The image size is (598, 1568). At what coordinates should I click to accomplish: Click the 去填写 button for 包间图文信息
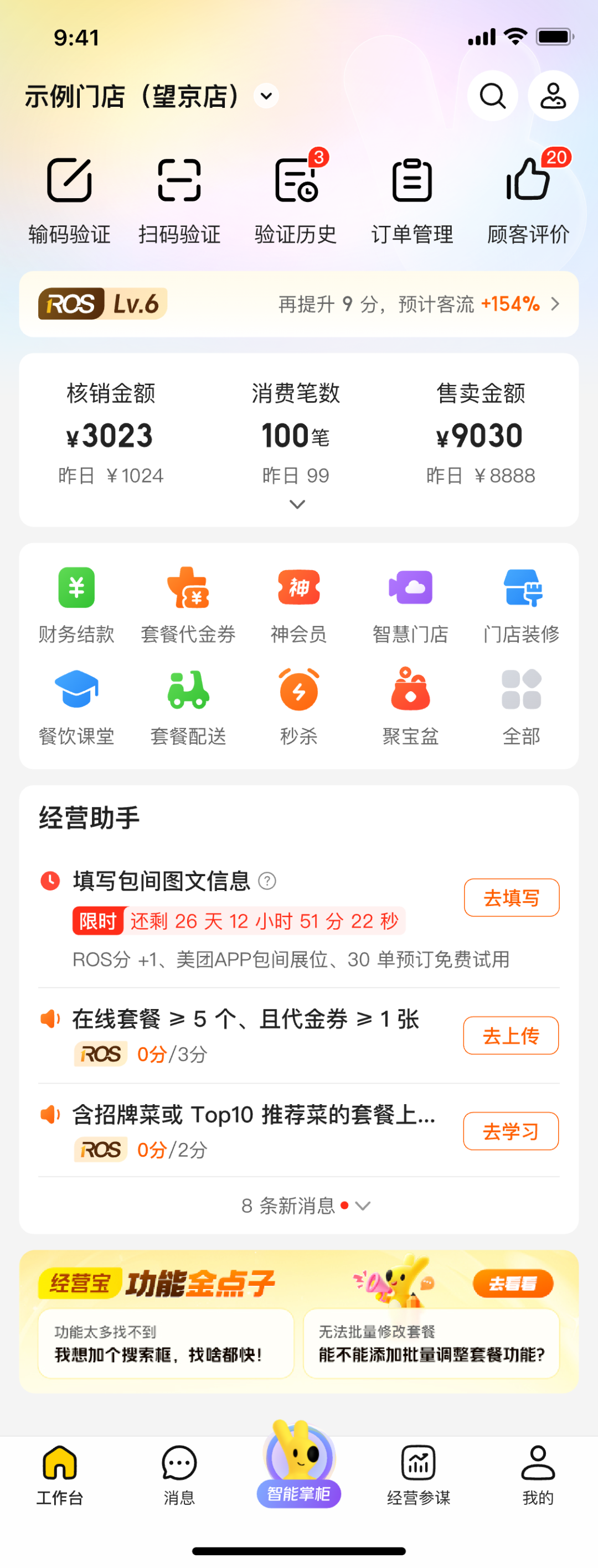pyautogui.click(x=511, y=897)
